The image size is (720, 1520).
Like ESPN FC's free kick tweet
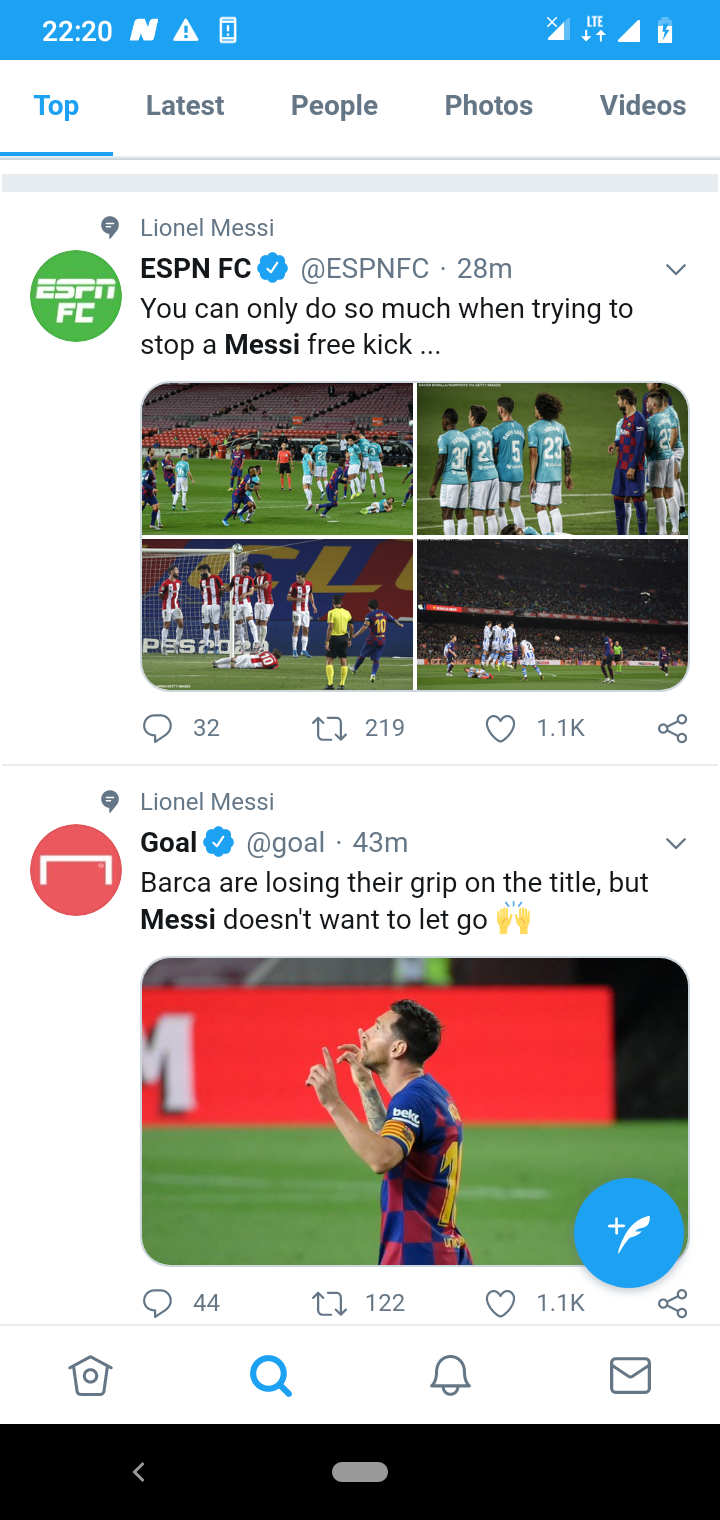(x=500, y=728)
